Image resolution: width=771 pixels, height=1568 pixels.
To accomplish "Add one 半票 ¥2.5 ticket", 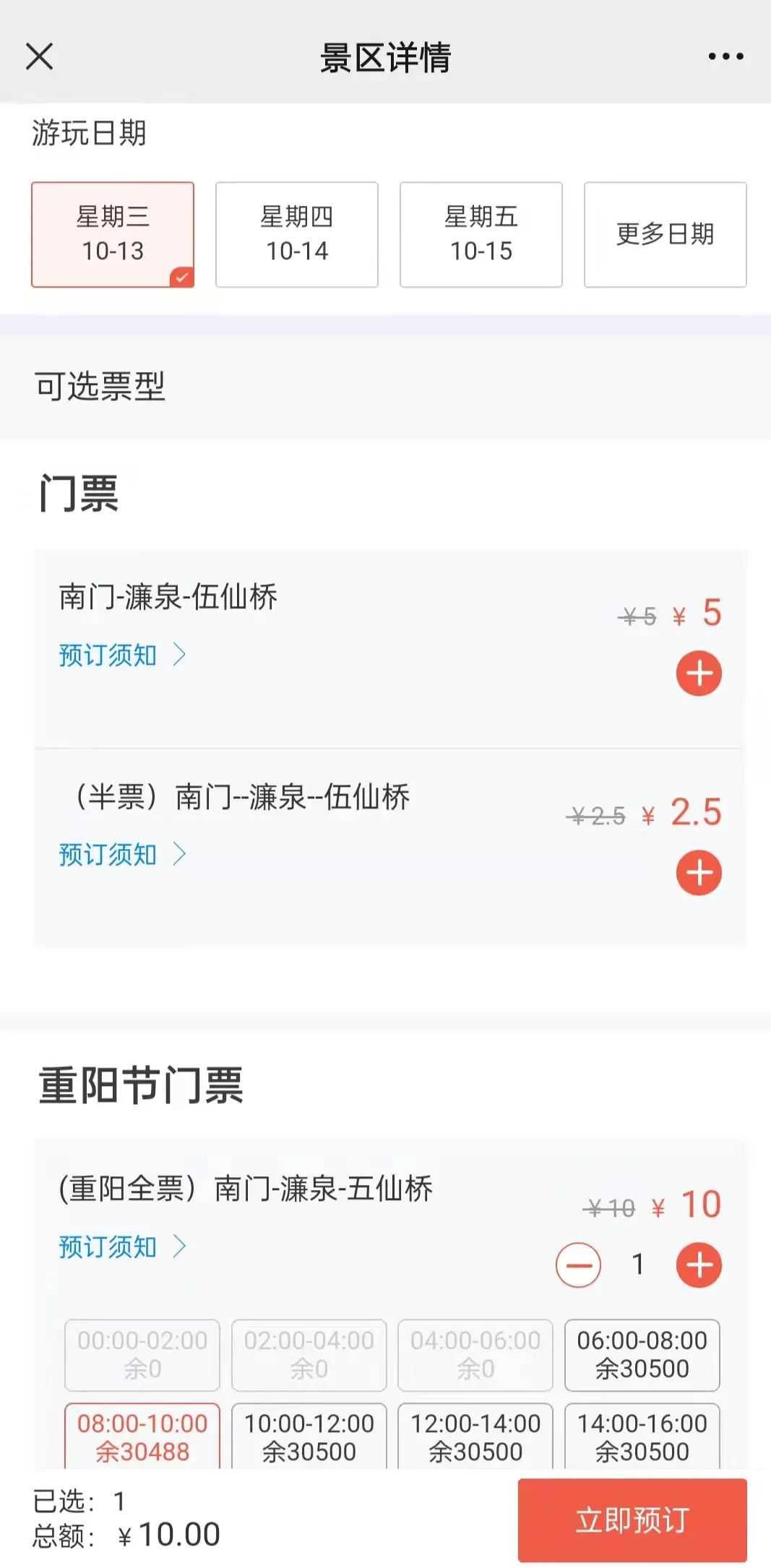I will coord(699,873).
